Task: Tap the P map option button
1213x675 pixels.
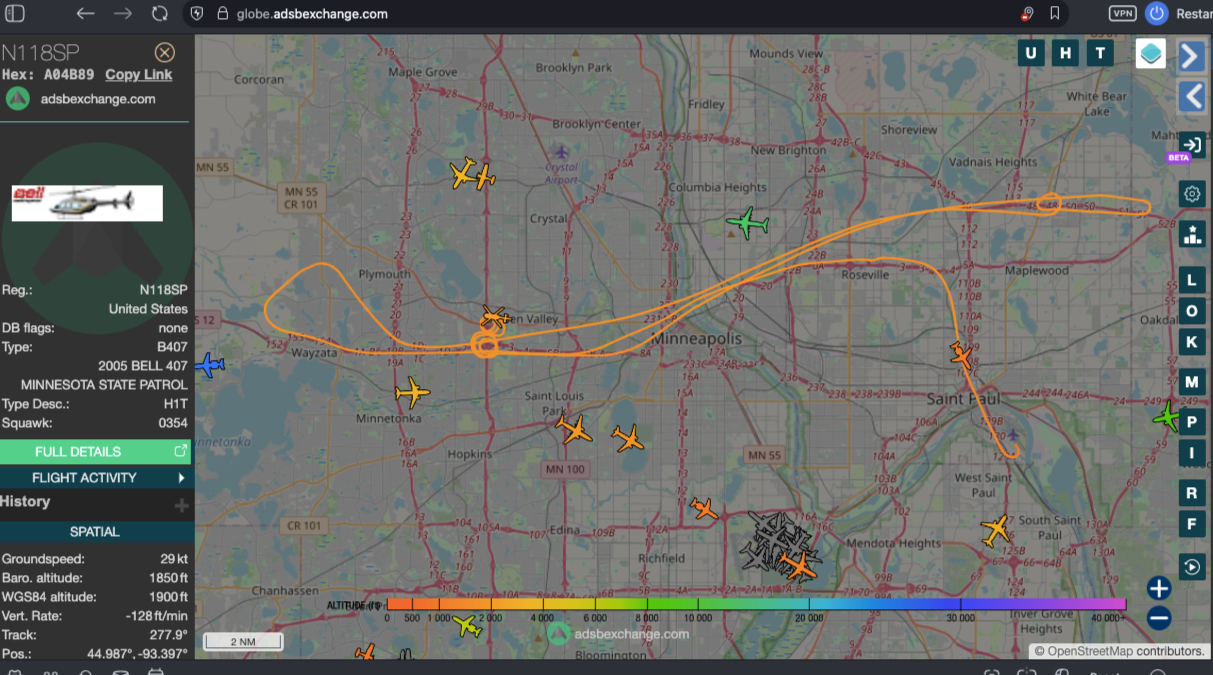Action: tap(1191, 421)
